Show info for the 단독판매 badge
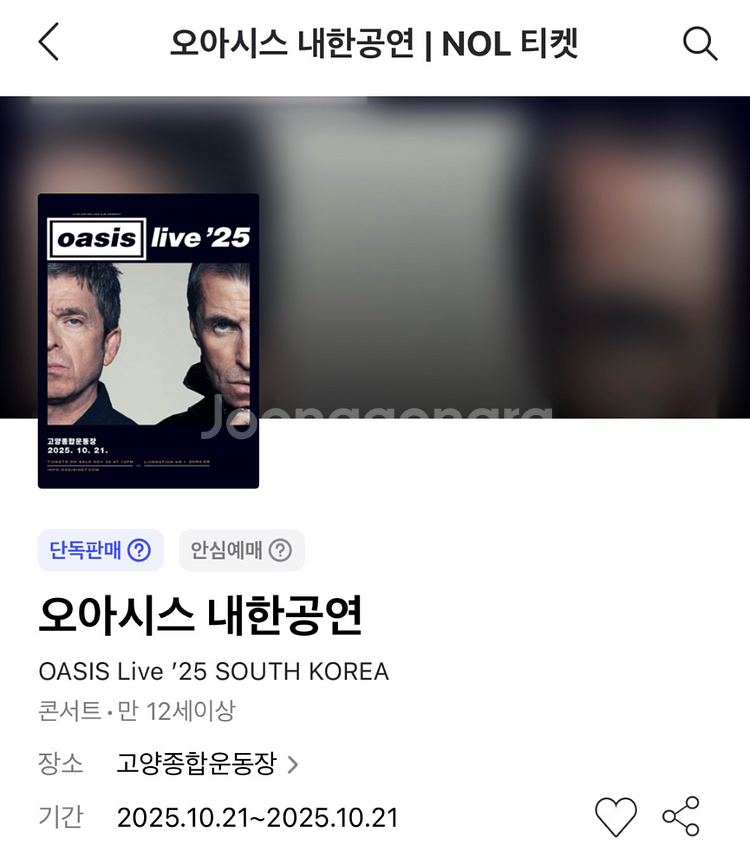This screenshot has height=845, width=750. click(139, 550)
